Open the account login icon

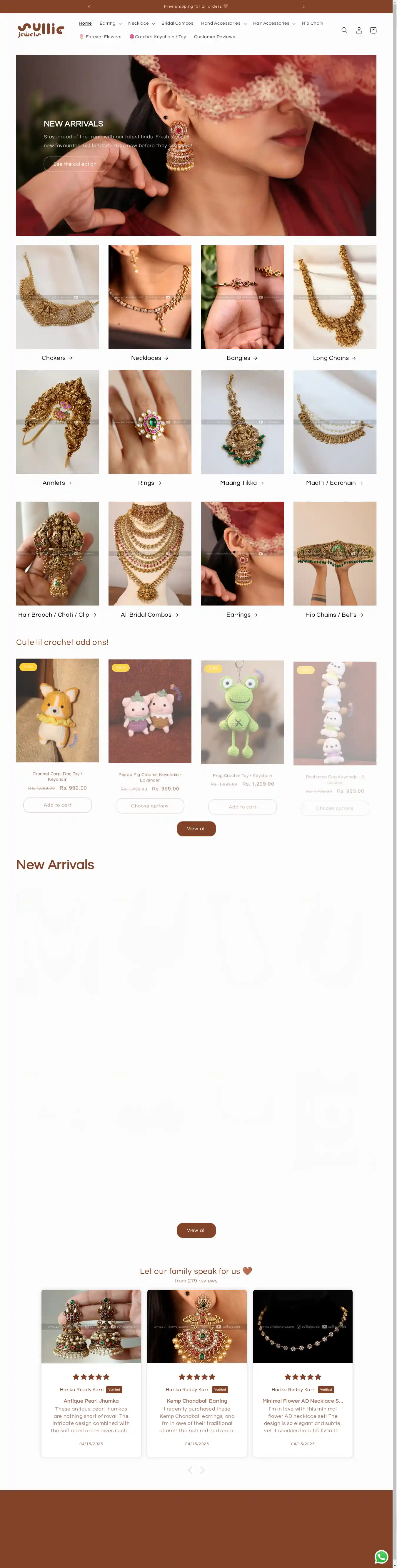pyautogui.click(x=359, y=31)
